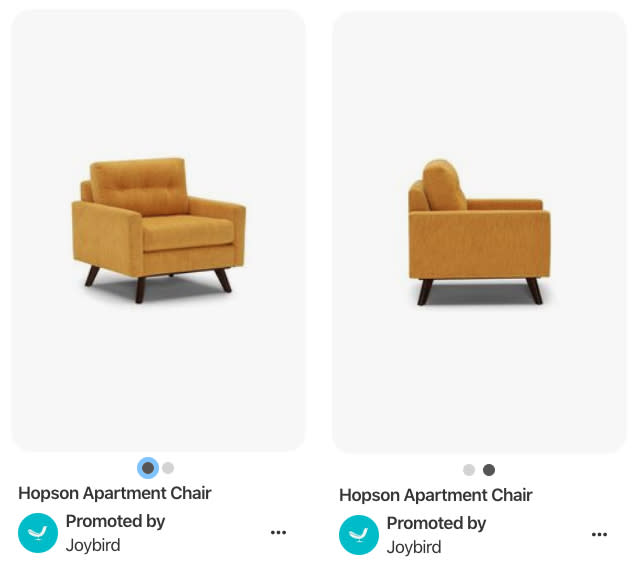Select the first carousel dot under the side-view chair
Screen dimensions: 641x563
(469, 470)
